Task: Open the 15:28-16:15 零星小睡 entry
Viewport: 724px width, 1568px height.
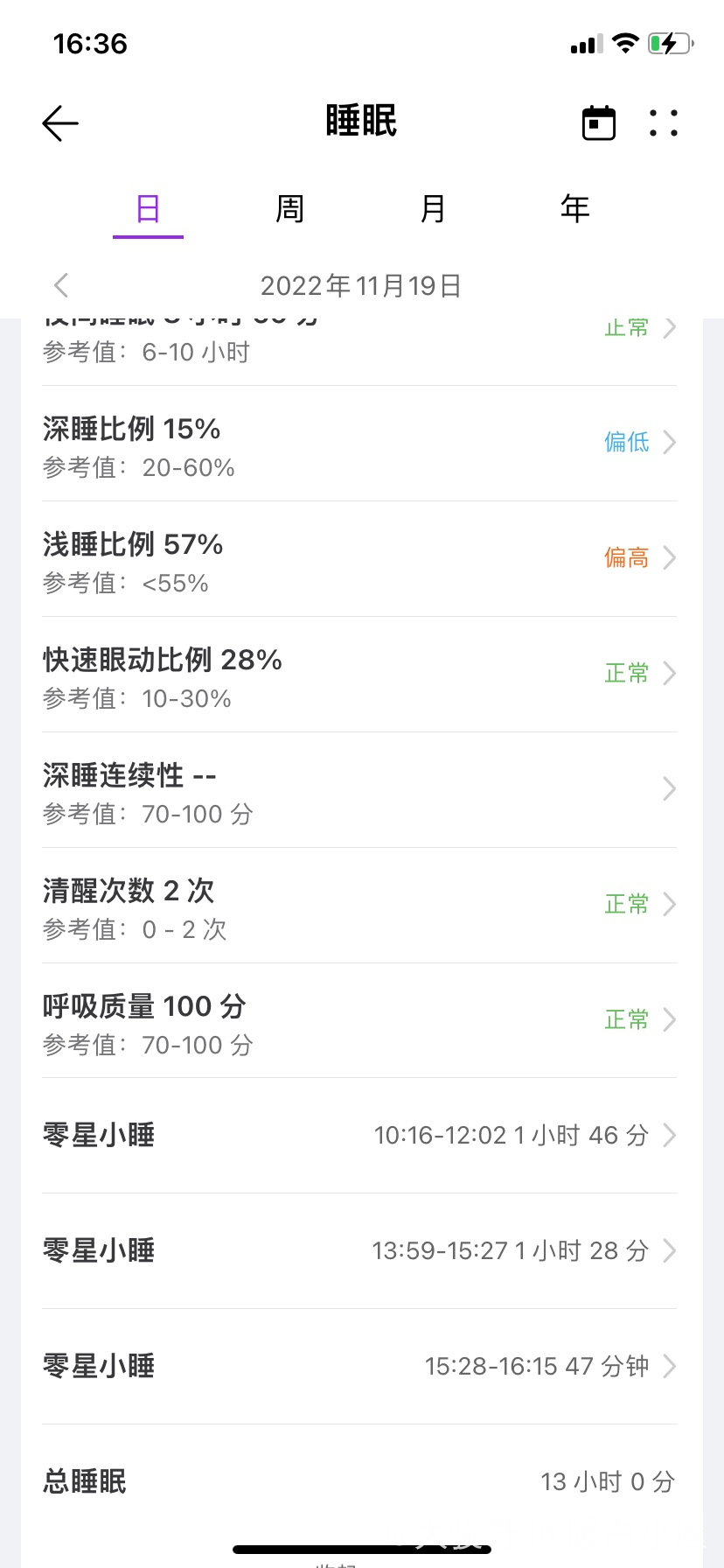Action: 359,1367
